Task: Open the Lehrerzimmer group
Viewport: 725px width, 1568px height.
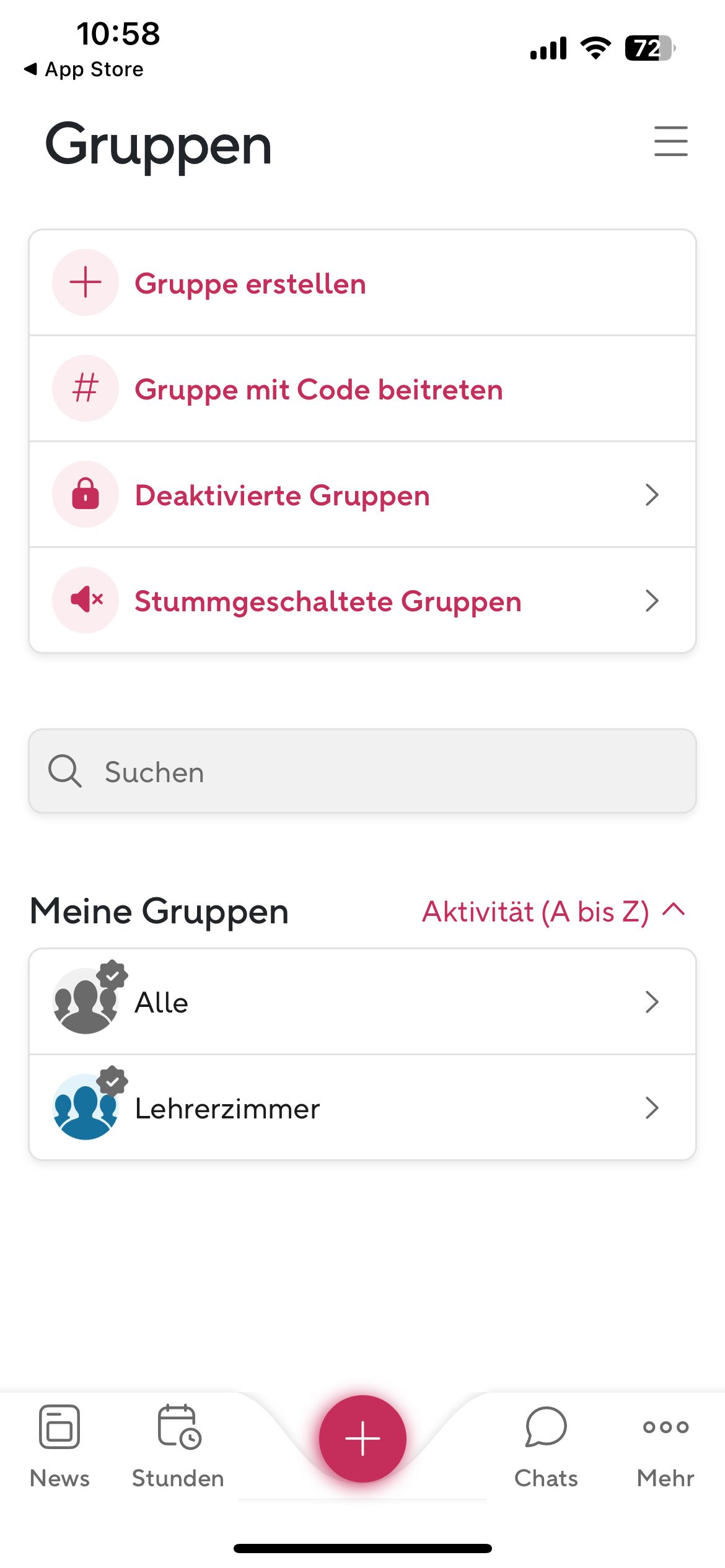Action: pyautogui.click(x=362, y=1108)
